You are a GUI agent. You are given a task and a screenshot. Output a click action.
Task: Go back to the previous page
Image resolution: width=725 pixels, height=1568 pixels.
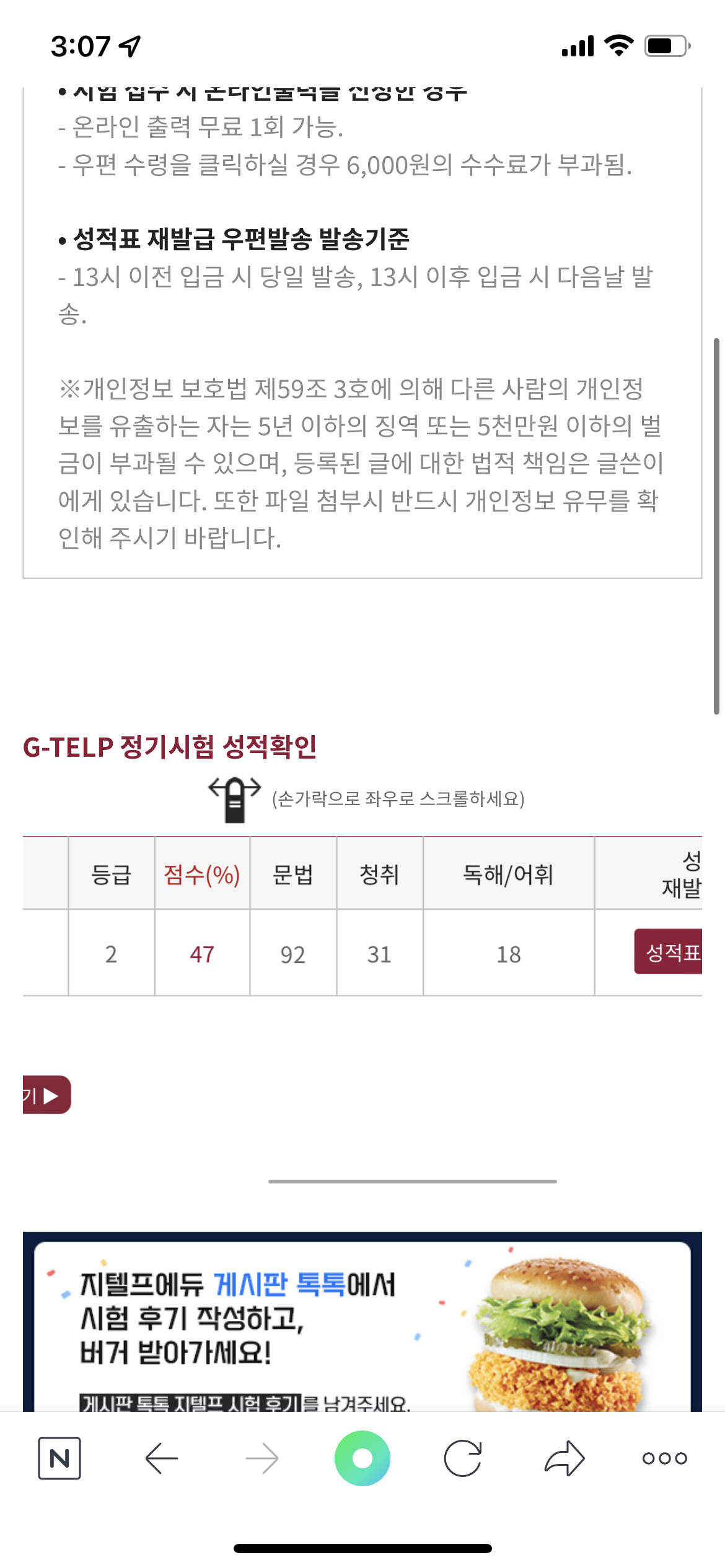[162, 1458]
